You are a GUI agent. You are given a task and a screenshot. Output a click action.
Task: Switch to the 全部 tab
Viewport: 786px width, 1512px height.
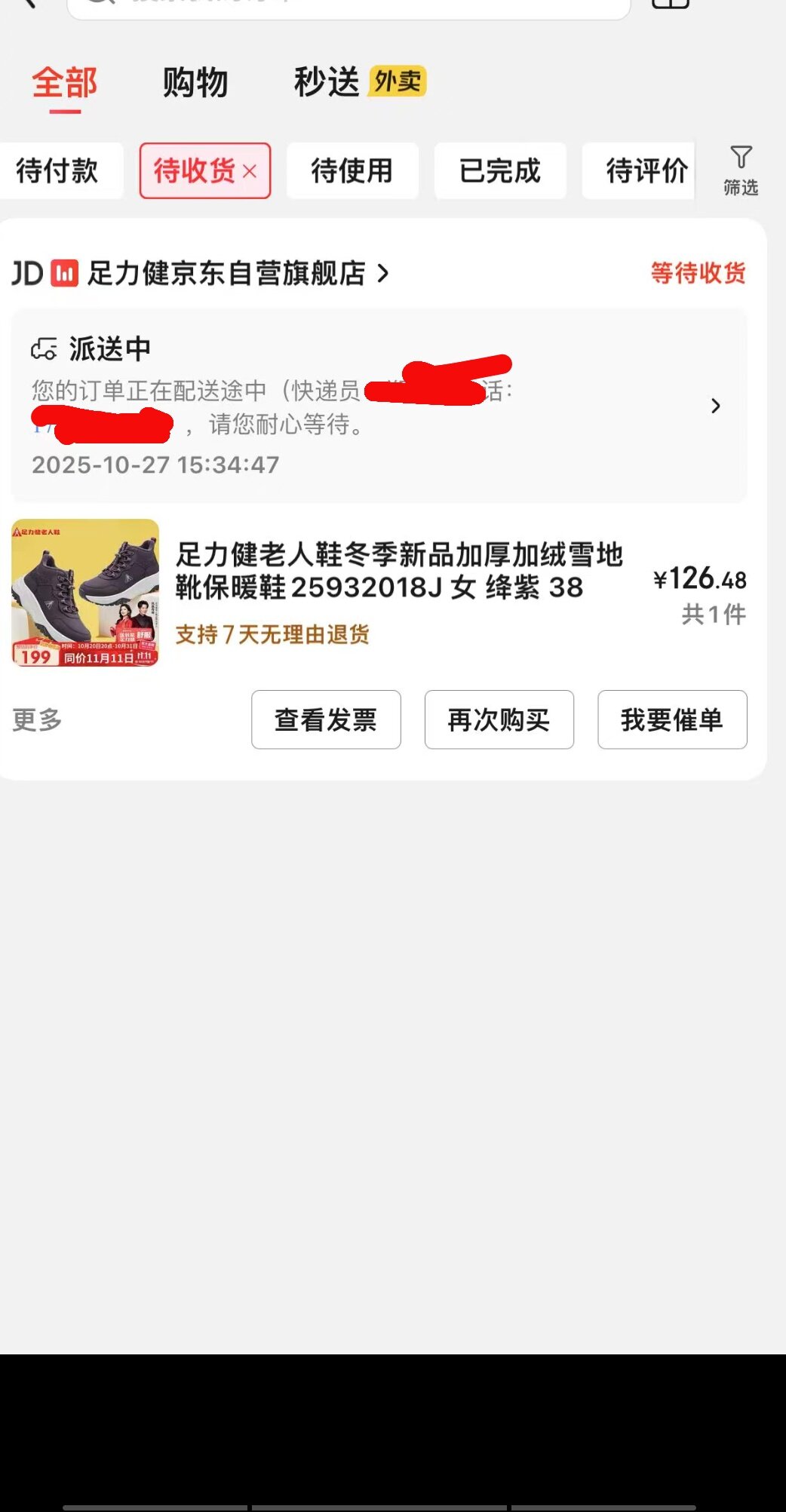point(65,83)
